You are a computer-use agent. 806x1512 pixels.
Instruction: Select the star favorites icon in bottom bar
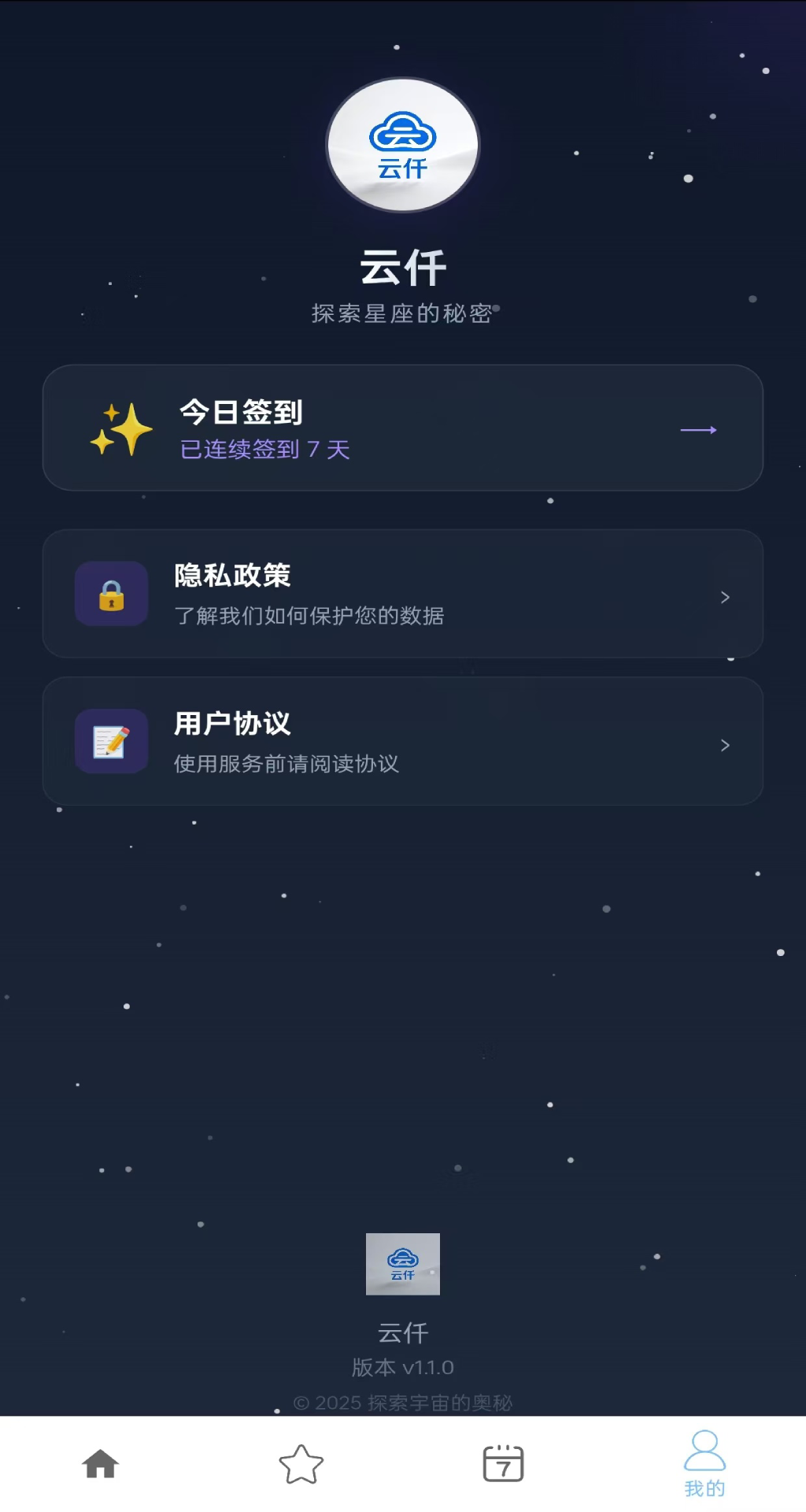point(301,1462)
